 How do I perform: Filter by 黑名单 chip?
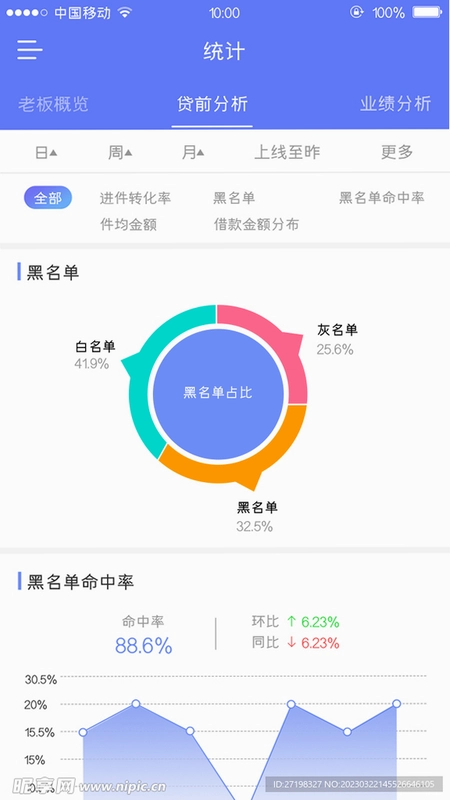(234, 198)
